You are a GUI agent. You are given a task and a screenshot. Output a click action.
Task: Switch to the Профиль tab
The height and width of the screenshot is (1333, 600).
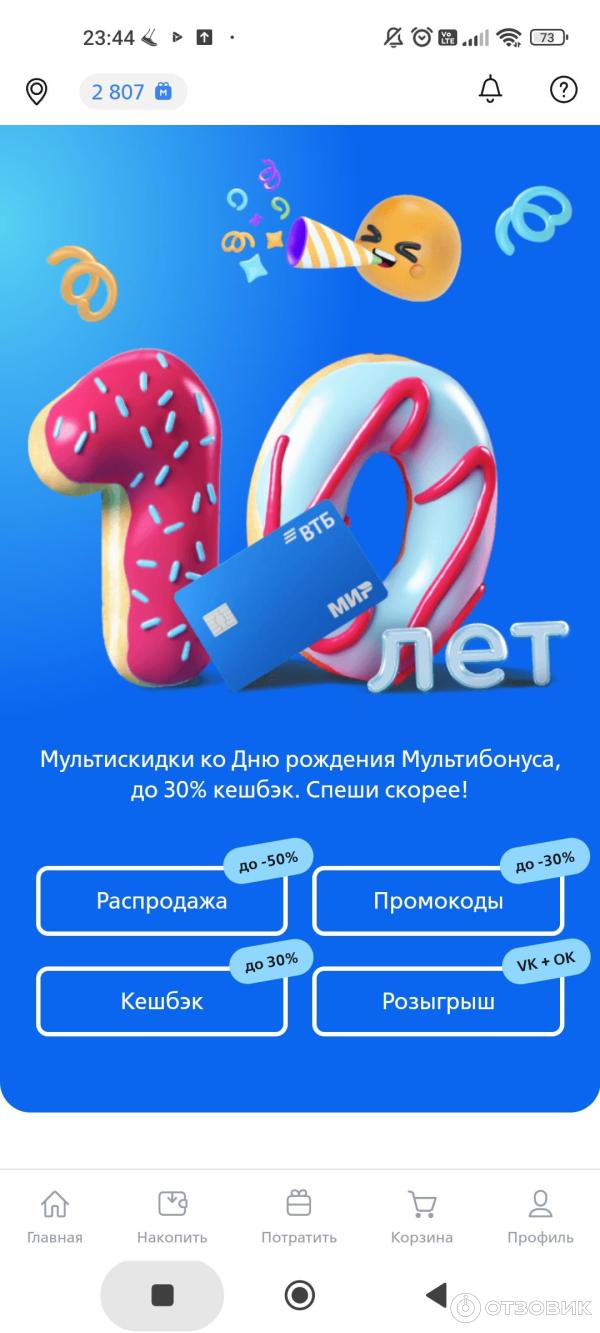540,1216
